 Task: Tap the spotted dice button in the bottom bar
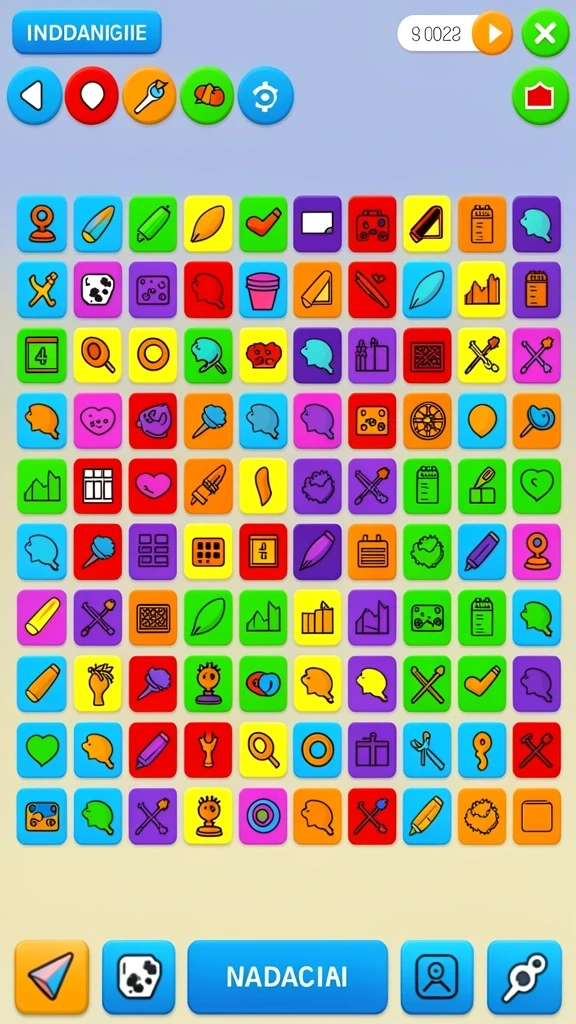pyautogui.click(x=138, y=976)
